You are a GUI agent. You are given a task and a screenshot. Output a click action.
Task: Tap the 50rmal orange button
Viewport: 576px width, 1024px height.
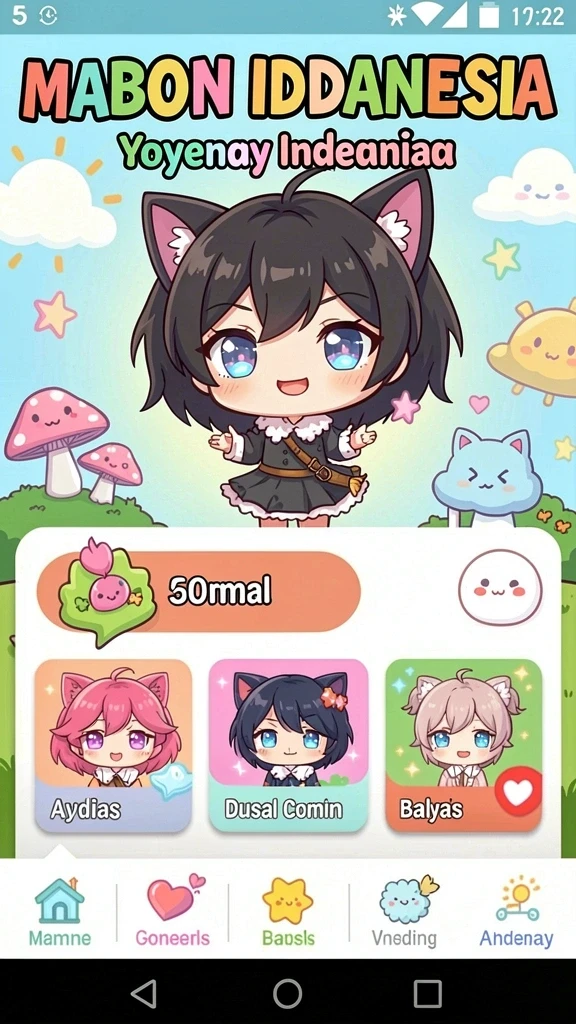click(x=199, y=592)
